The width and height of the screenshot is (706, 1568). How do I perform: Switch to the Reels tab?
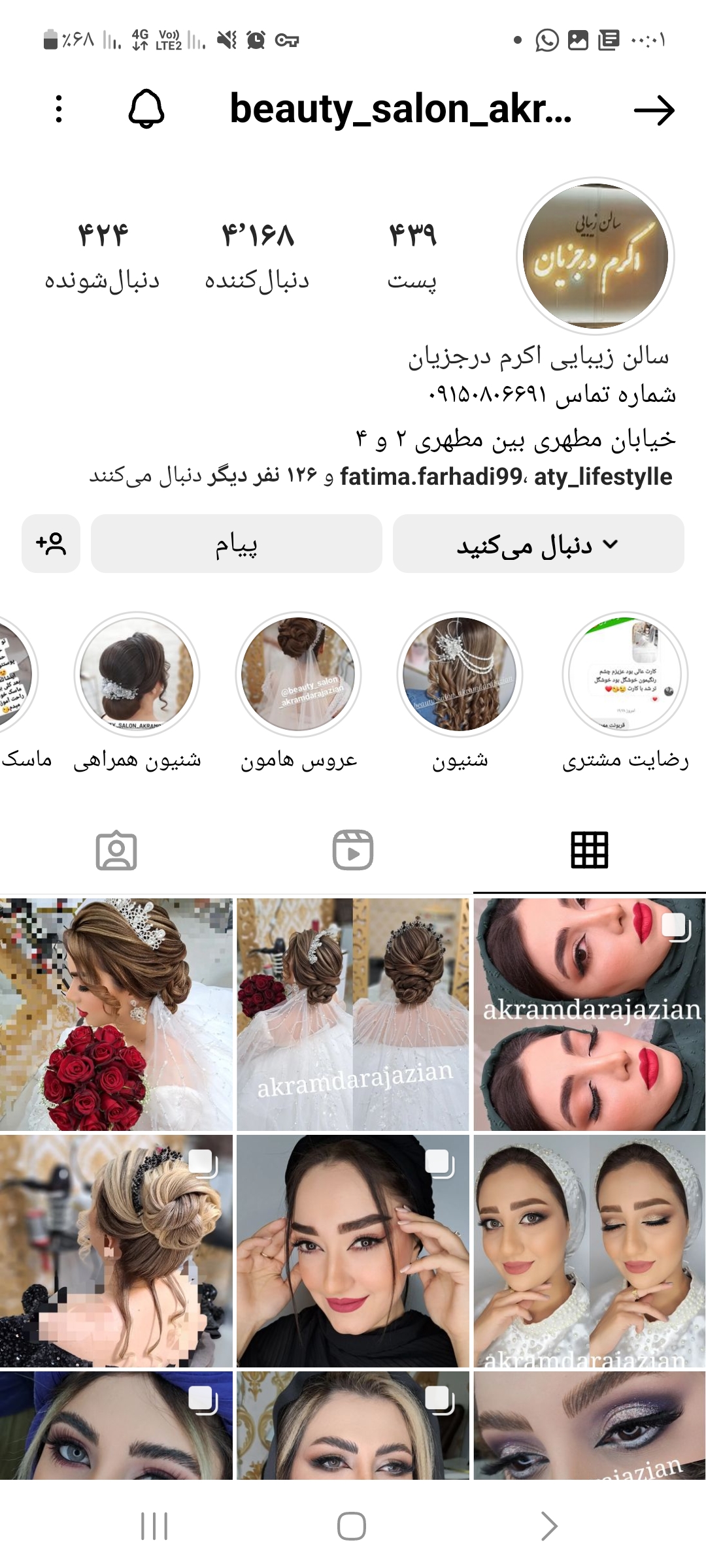point(353,850)
